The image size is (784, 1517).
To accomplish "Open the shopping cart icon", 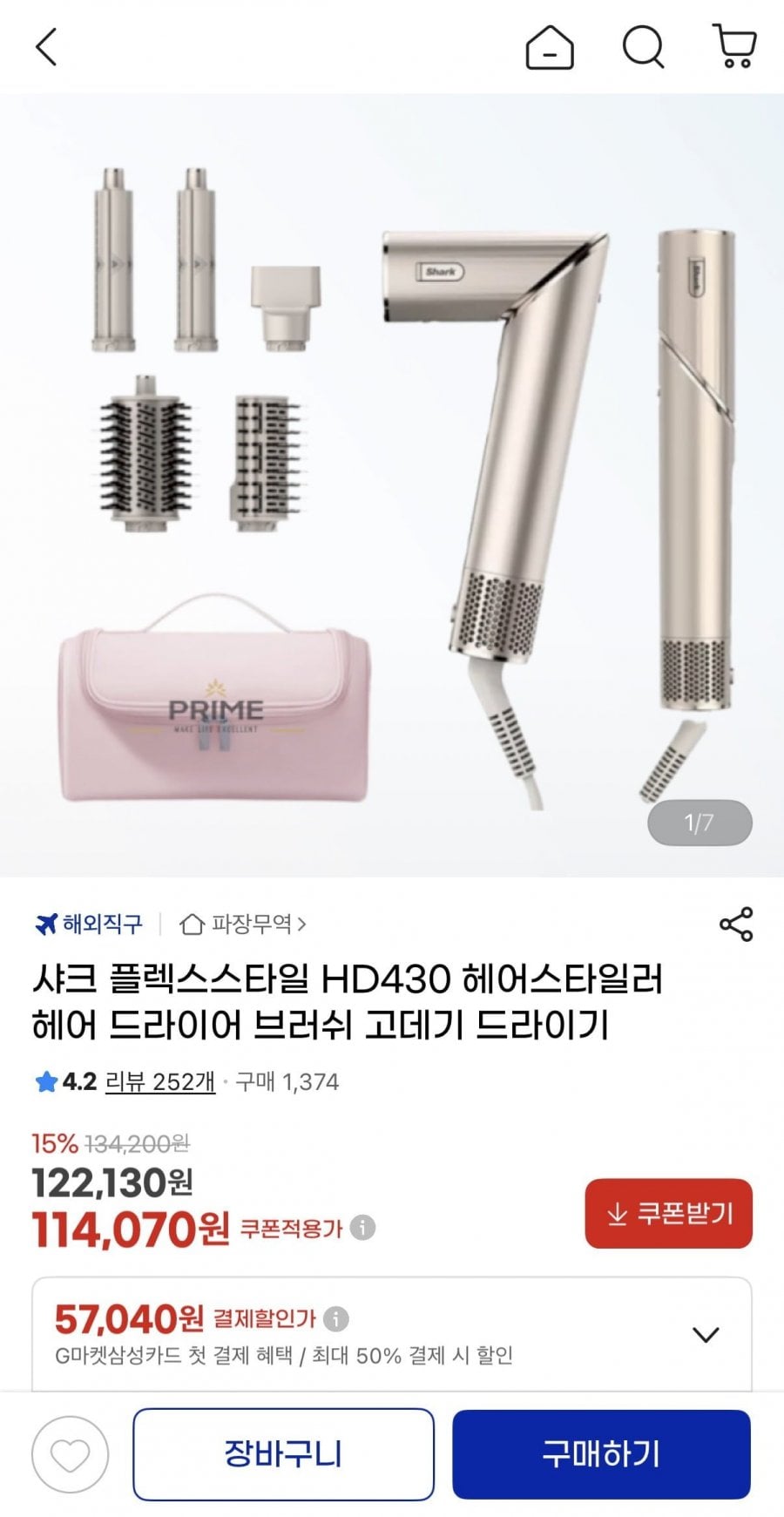I will pos(734,47).
